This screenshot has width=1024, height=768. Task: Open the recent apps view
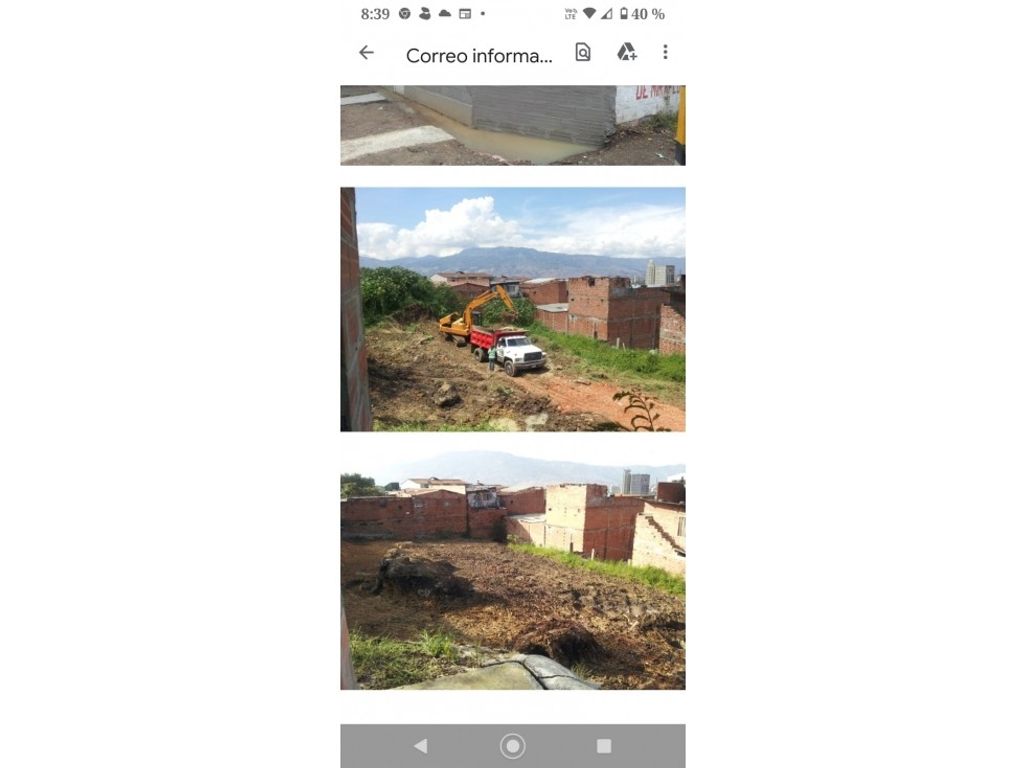(x=604, y=746)
